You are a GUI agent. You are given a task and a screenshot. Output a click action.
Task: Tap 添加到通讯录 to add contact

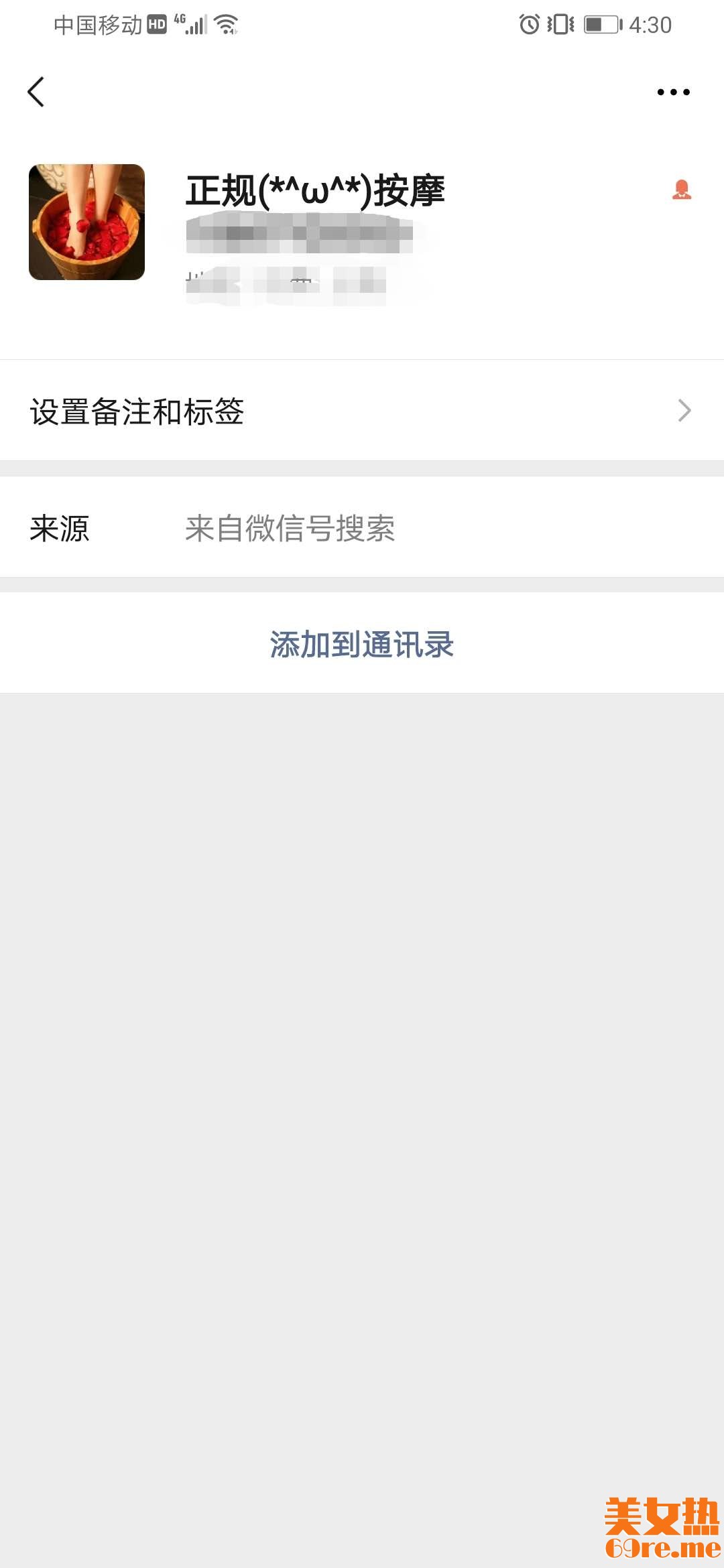pos(362,644)
